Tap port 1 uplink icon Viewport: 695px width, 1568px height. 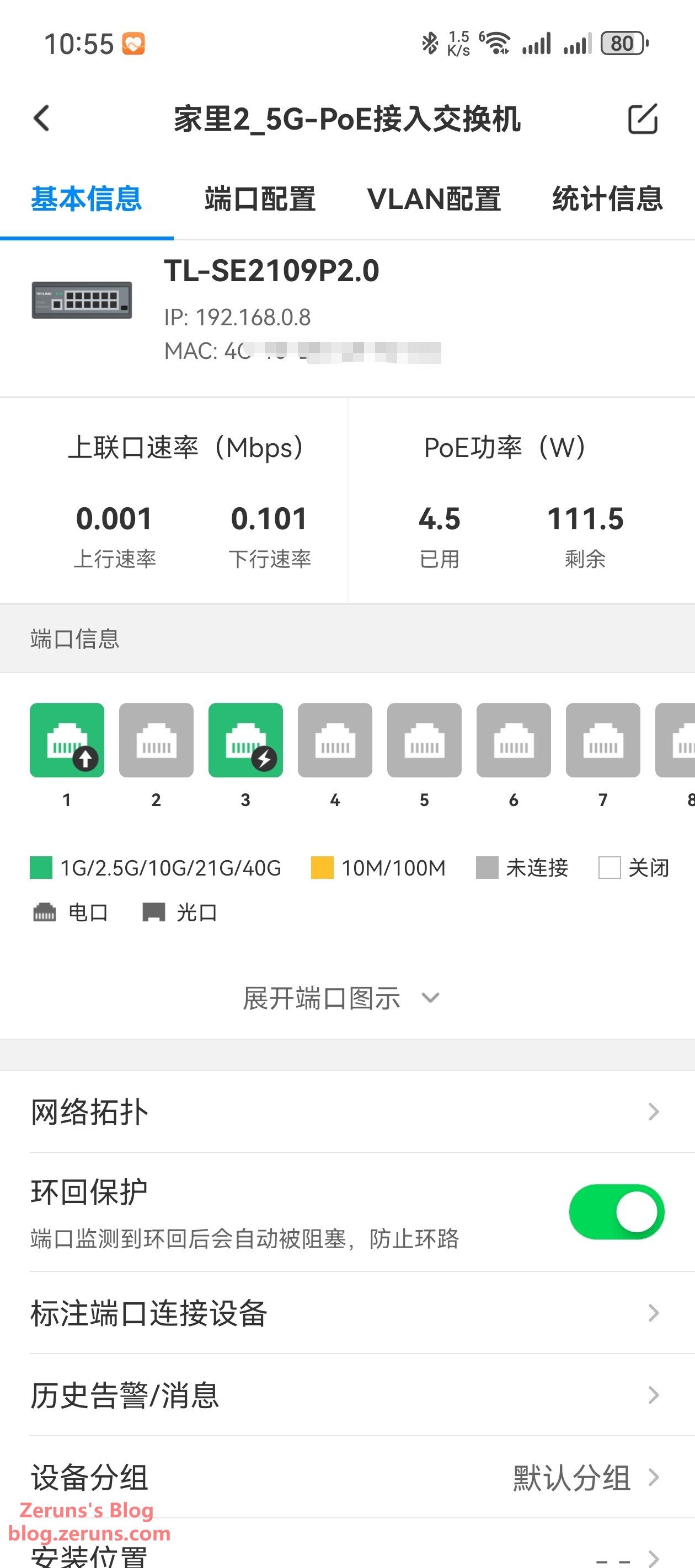67,740
